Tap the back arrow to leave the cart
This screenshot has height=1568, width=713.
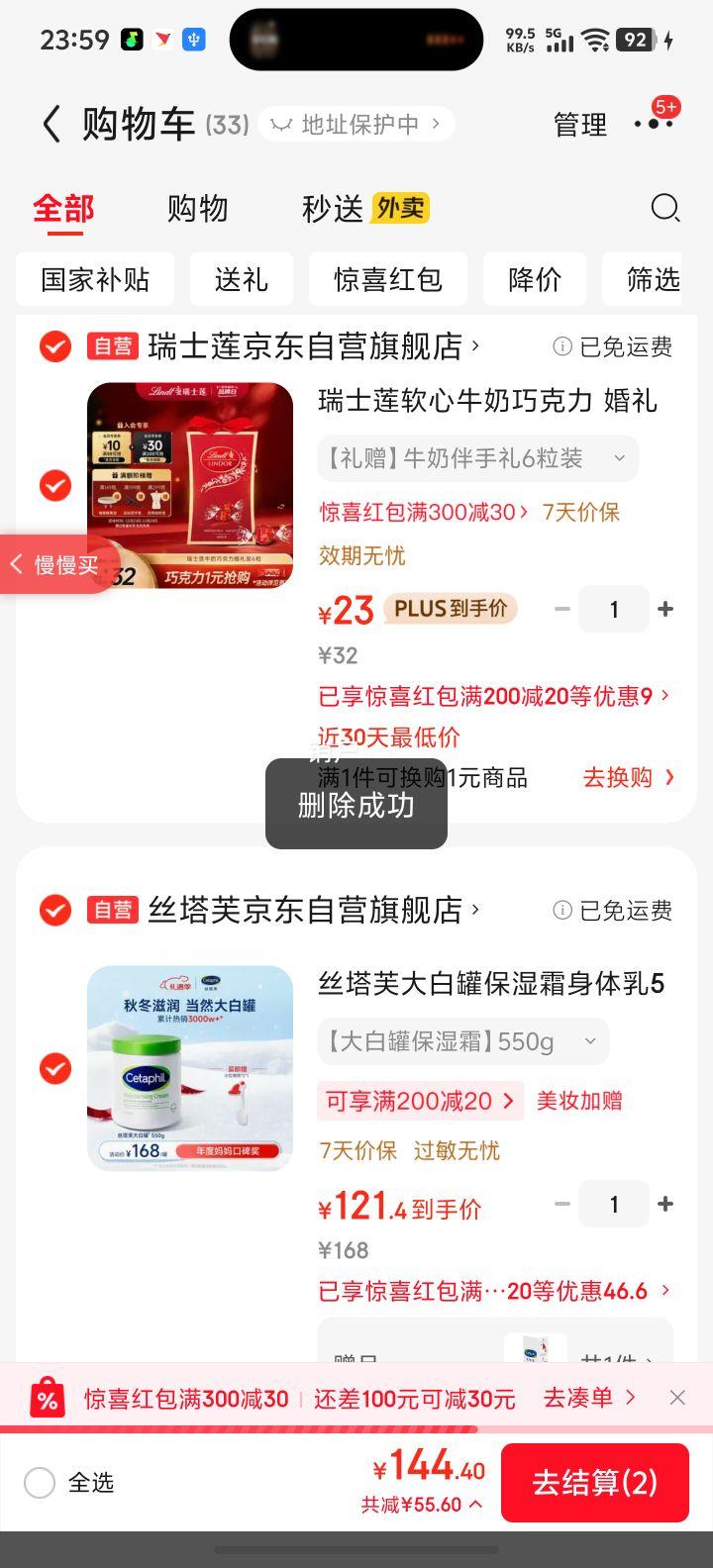(x=51, y=123)
